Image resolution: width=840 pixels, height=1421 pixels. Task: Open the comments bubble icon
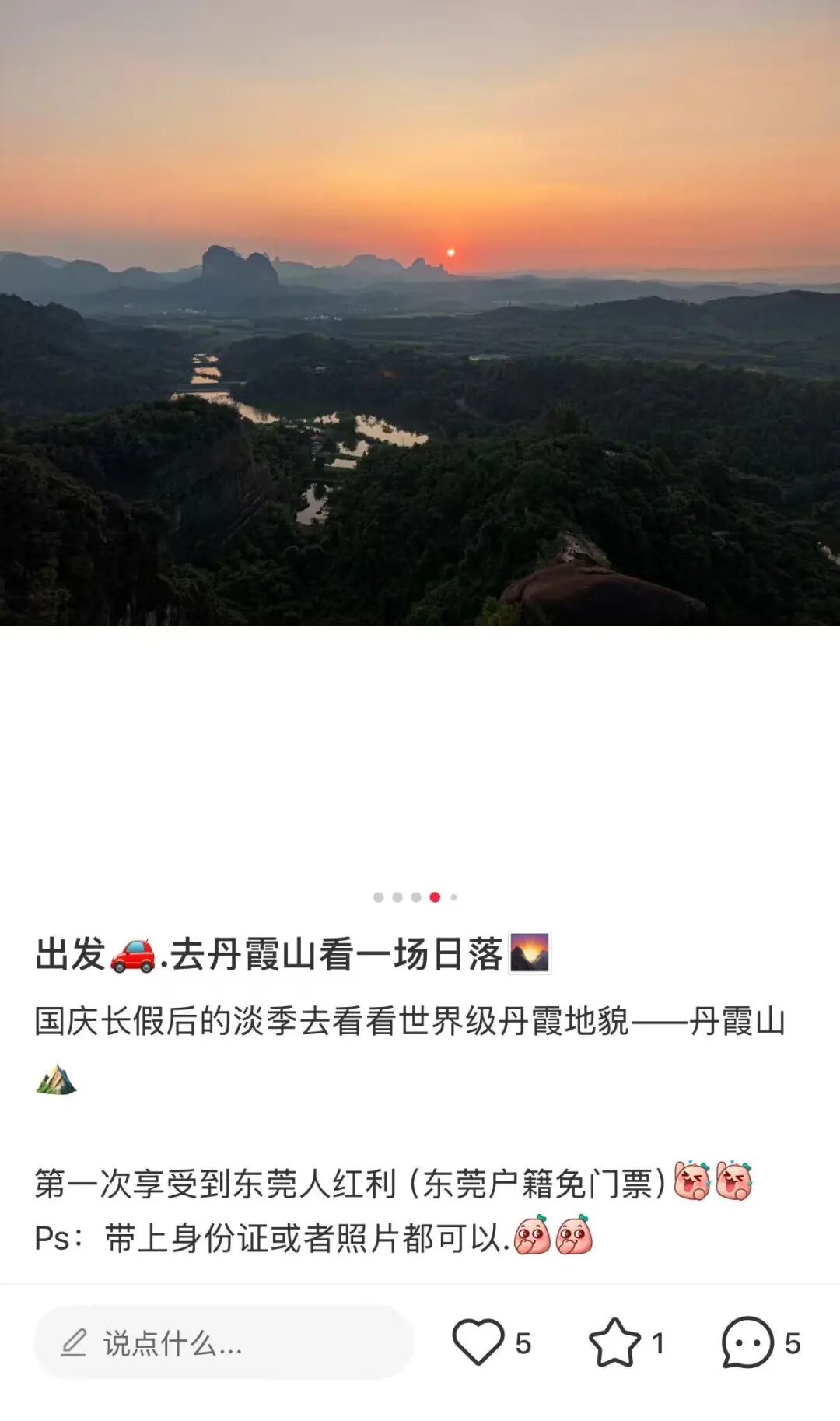point(747,1342)
